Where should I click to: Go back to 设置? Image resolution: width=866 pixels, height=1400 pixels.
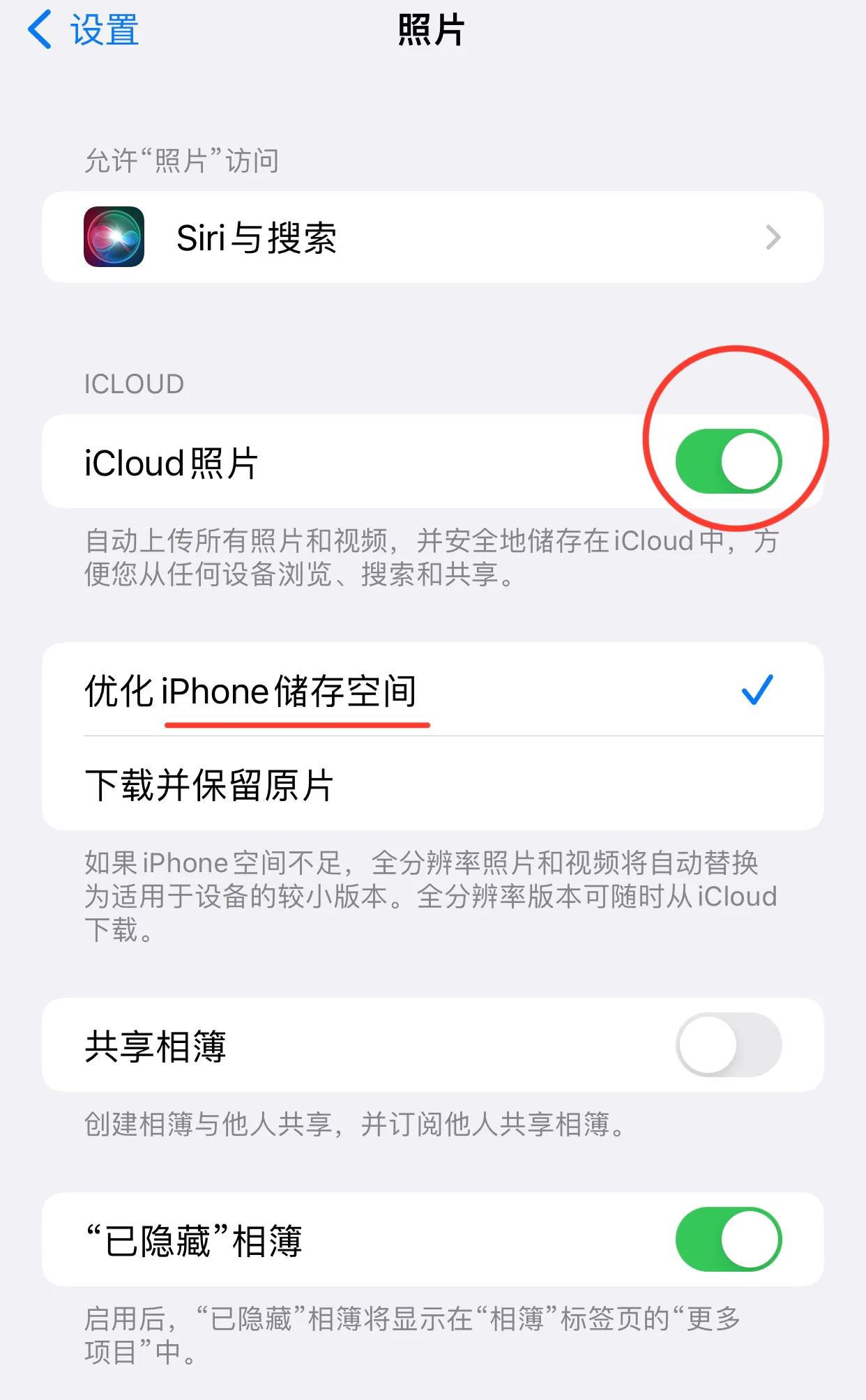(x=83, y=30)
